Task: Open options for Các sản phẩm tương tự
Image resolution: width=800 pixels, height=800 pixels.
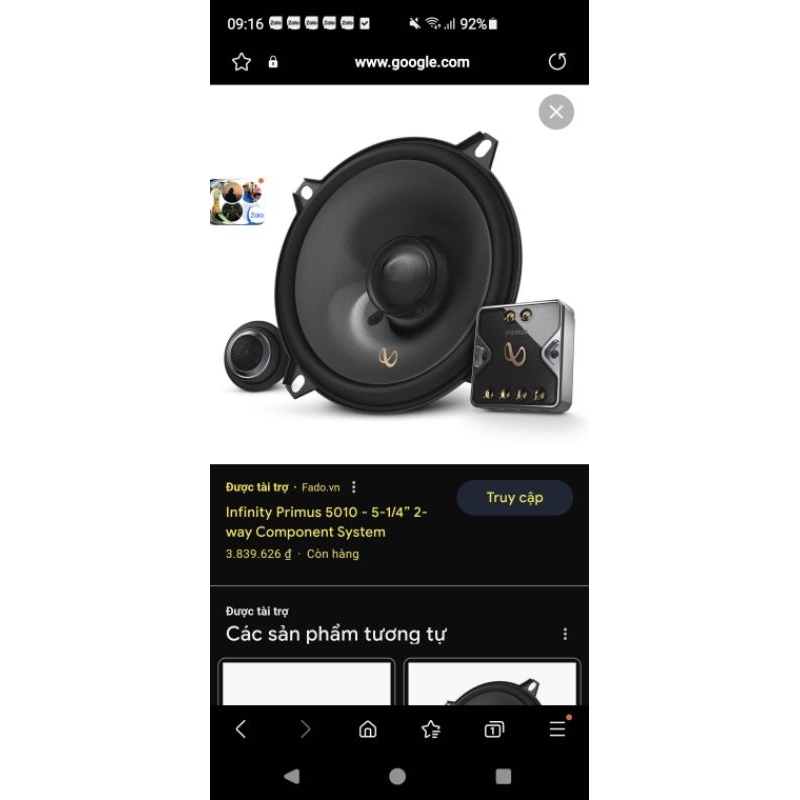Action: point(565,634)
